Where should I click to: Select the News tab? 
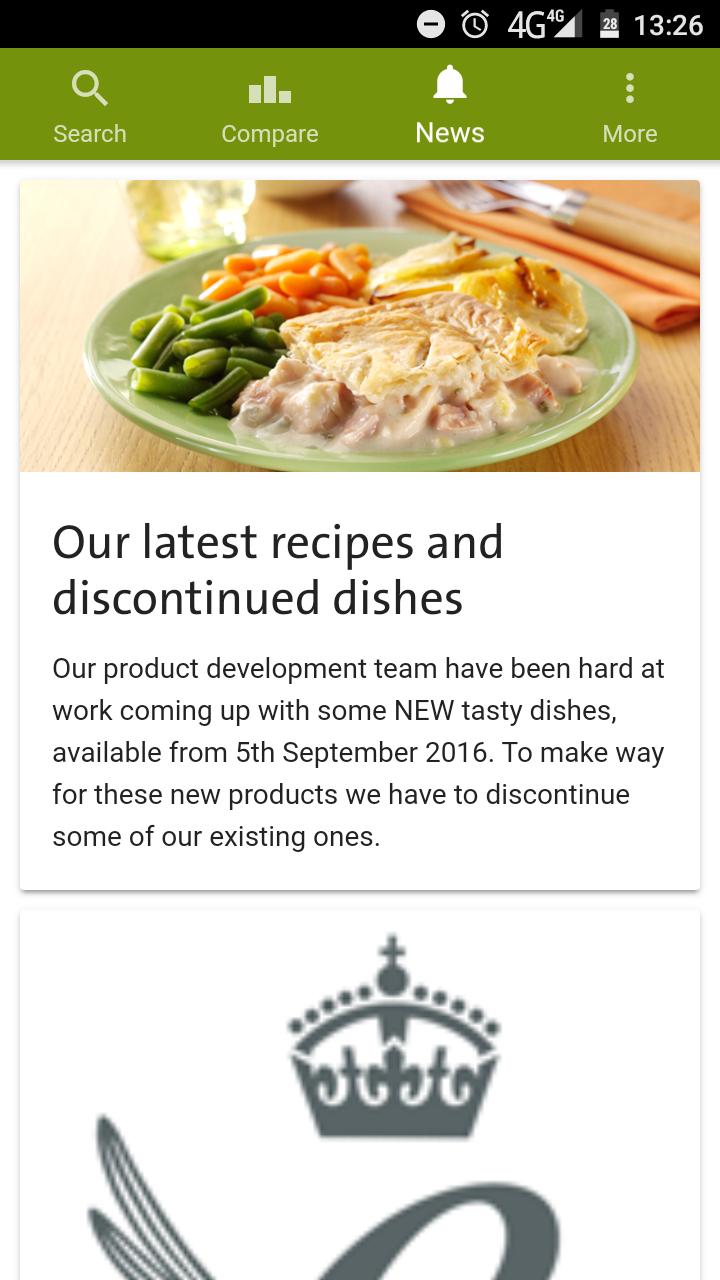[450, 106]
